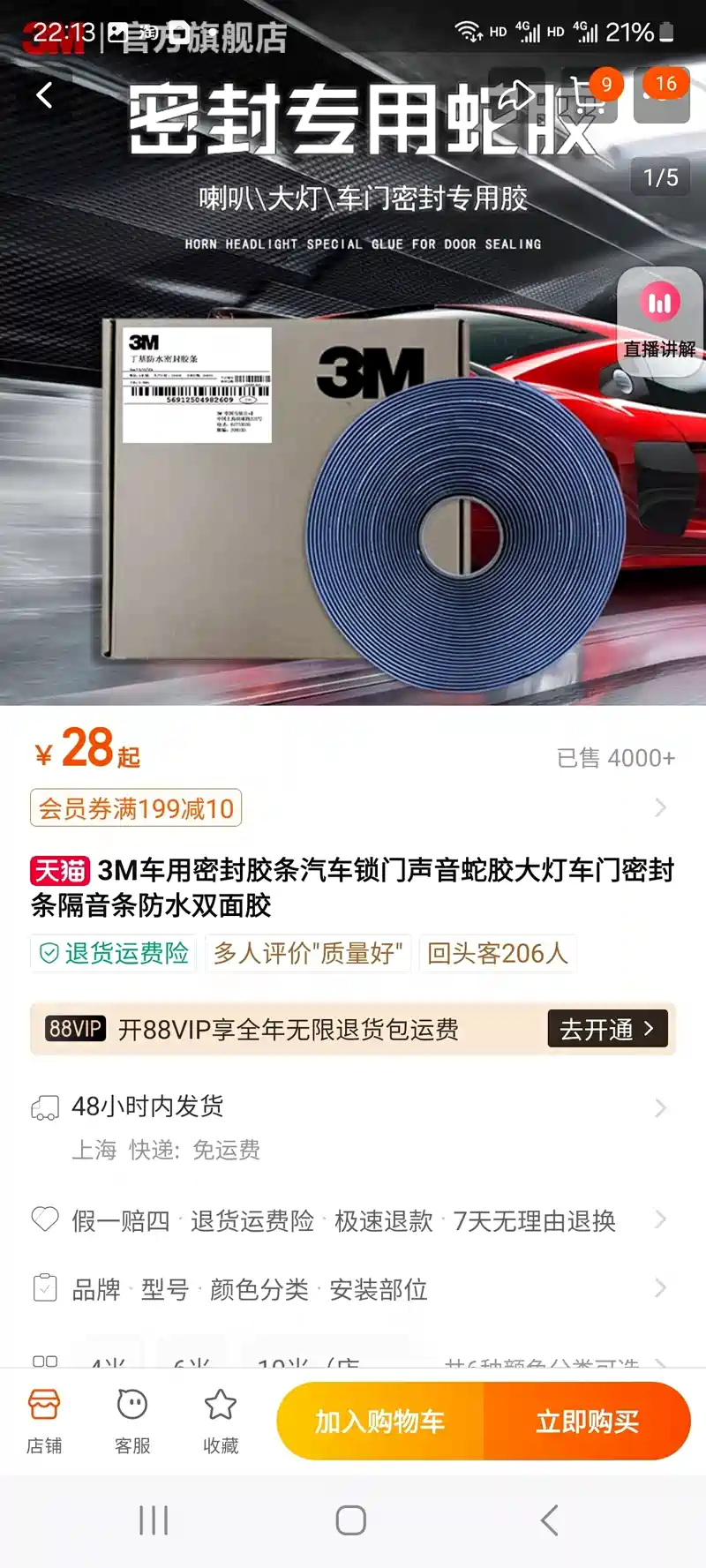Image resolution: width=706 pixels, height=1568 pixels.
Task: Tap the 退货运费险 tag
Action: point(115,953)
